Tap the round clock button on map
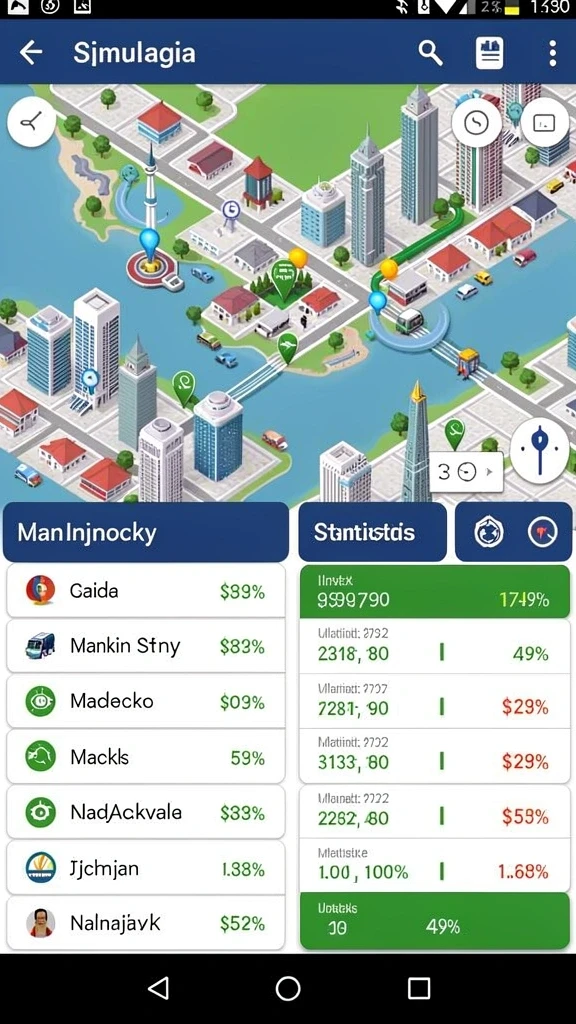Image resolution: width=576 pixels, height=1024 pixels. [x=477, y=122]
